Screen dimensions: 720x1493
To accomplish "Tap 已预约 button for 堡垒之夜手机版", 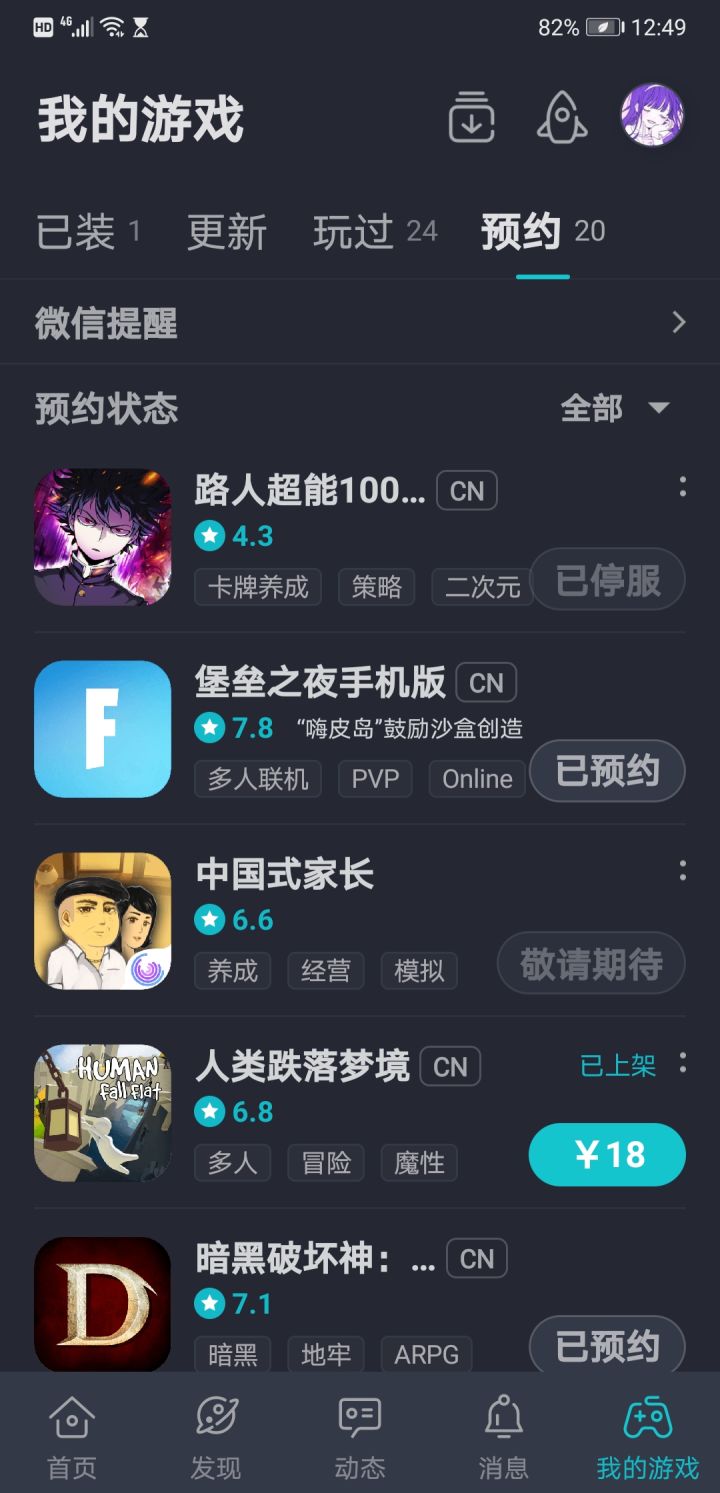I will pyautogui.click(x=607, y=771).
